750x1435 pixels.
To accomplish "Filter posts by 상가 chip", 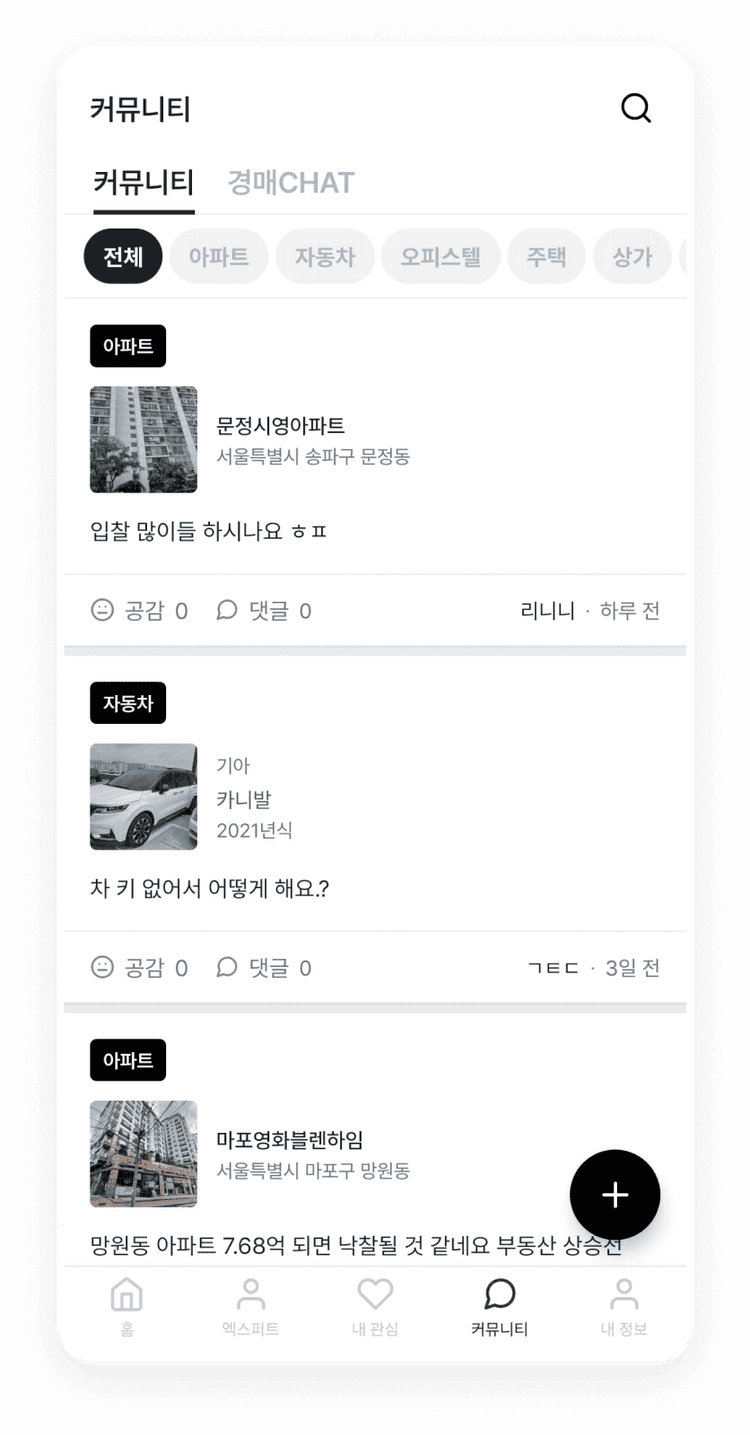I will (632, 257).
